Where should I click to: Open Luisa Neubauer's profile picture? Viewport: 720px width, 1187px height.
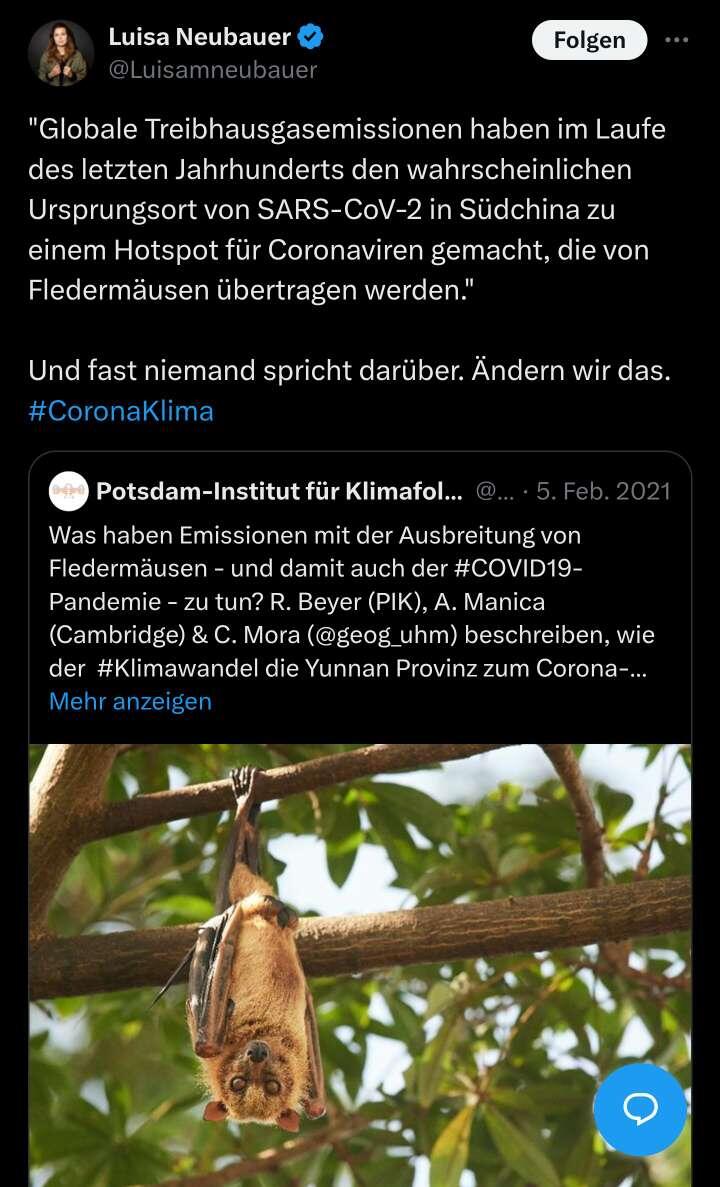pyautogui.click(x=61, y=53)
